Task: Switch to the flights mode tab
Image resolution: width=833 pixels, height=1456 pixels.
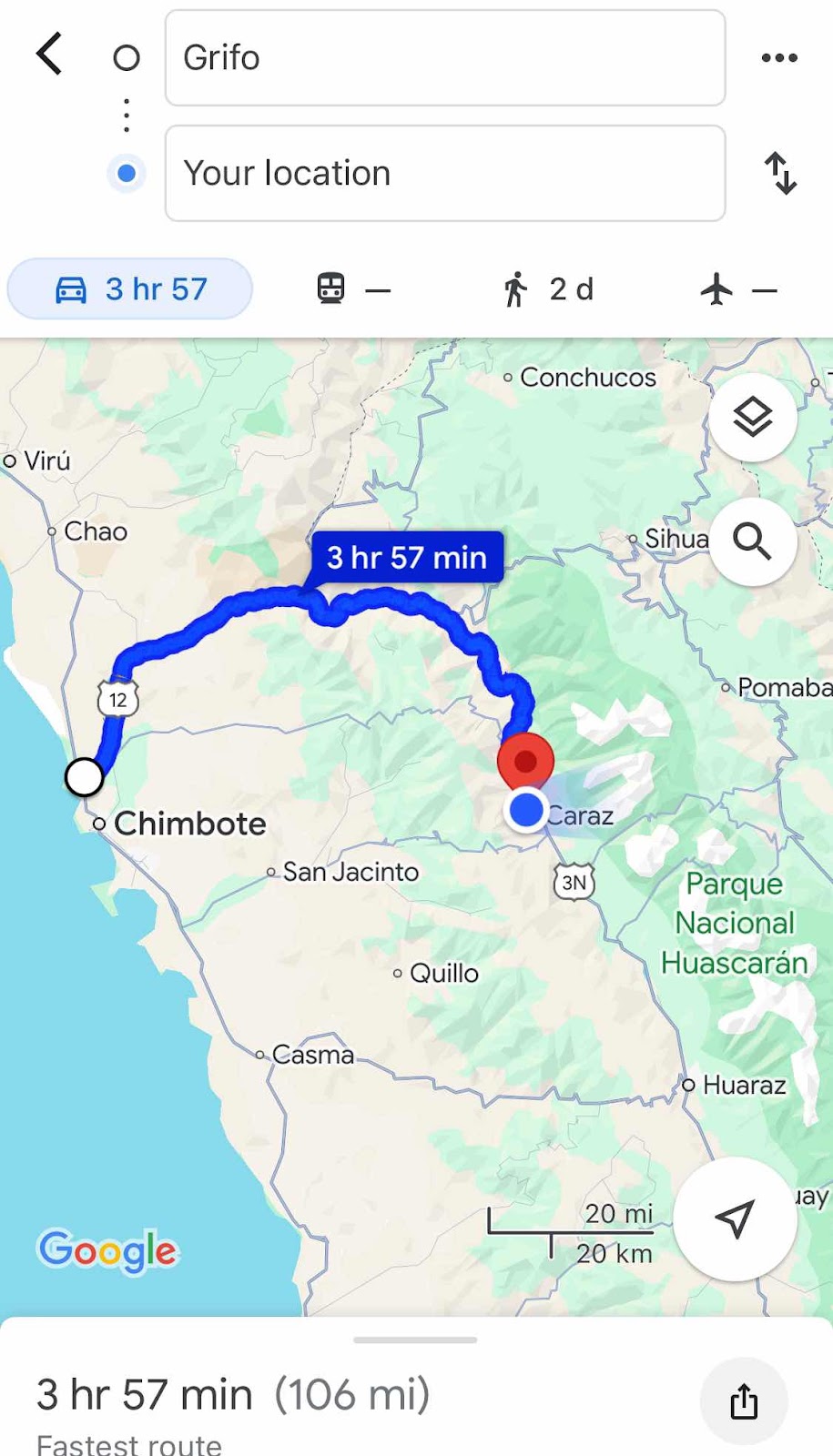Action: coord(738,289)
